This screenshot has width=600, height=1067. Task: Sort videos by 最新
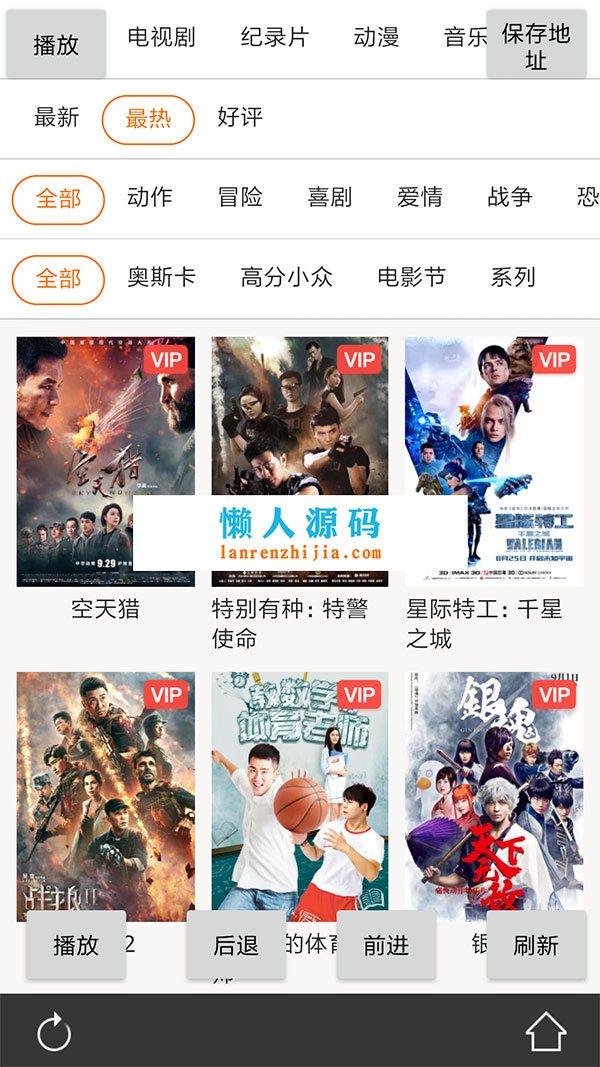point(56,117)
